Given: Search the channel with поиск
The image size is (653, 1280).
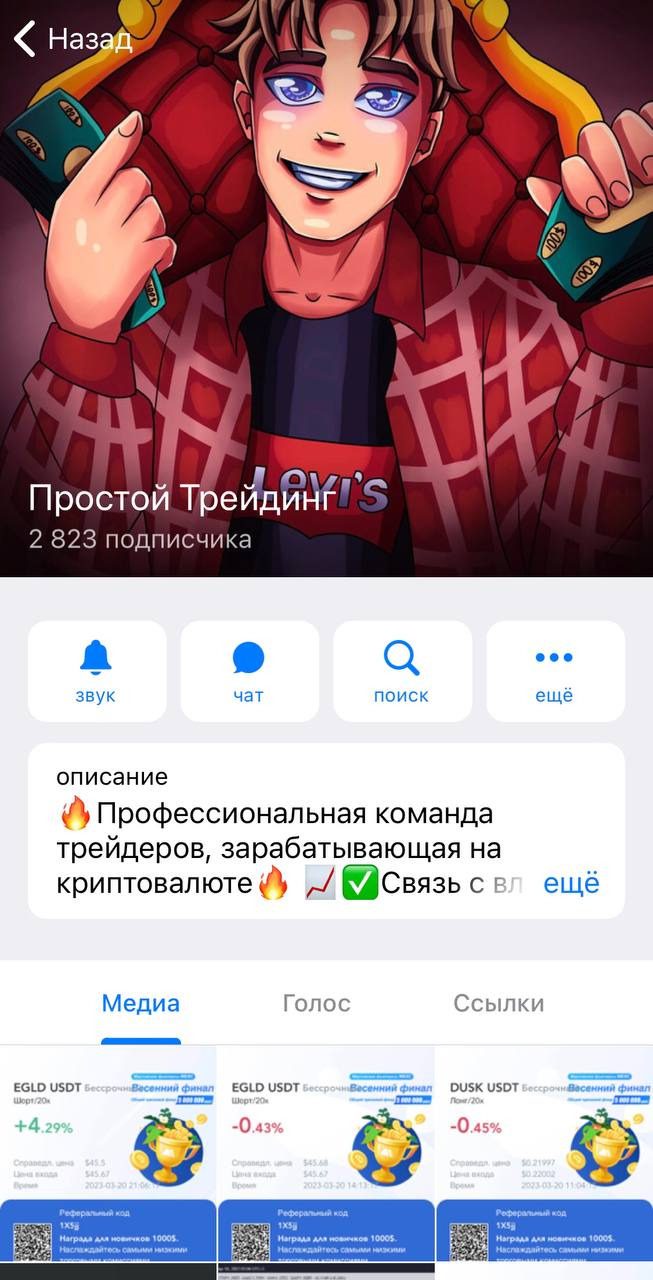Looking at the screenshot, I should 402,671.
